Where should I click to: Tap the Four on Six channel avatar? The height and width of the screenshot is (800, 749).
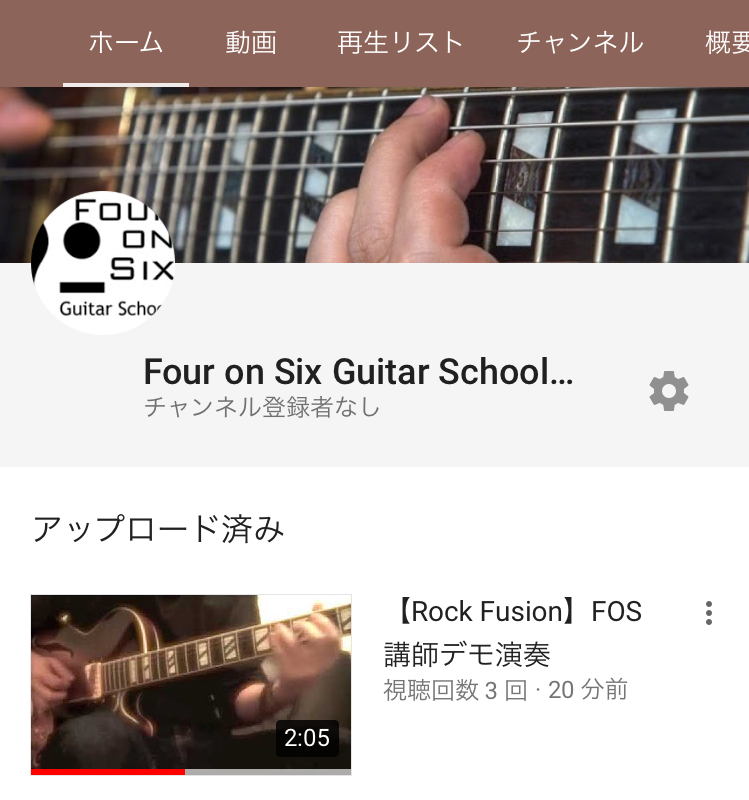tap(103, 262)
